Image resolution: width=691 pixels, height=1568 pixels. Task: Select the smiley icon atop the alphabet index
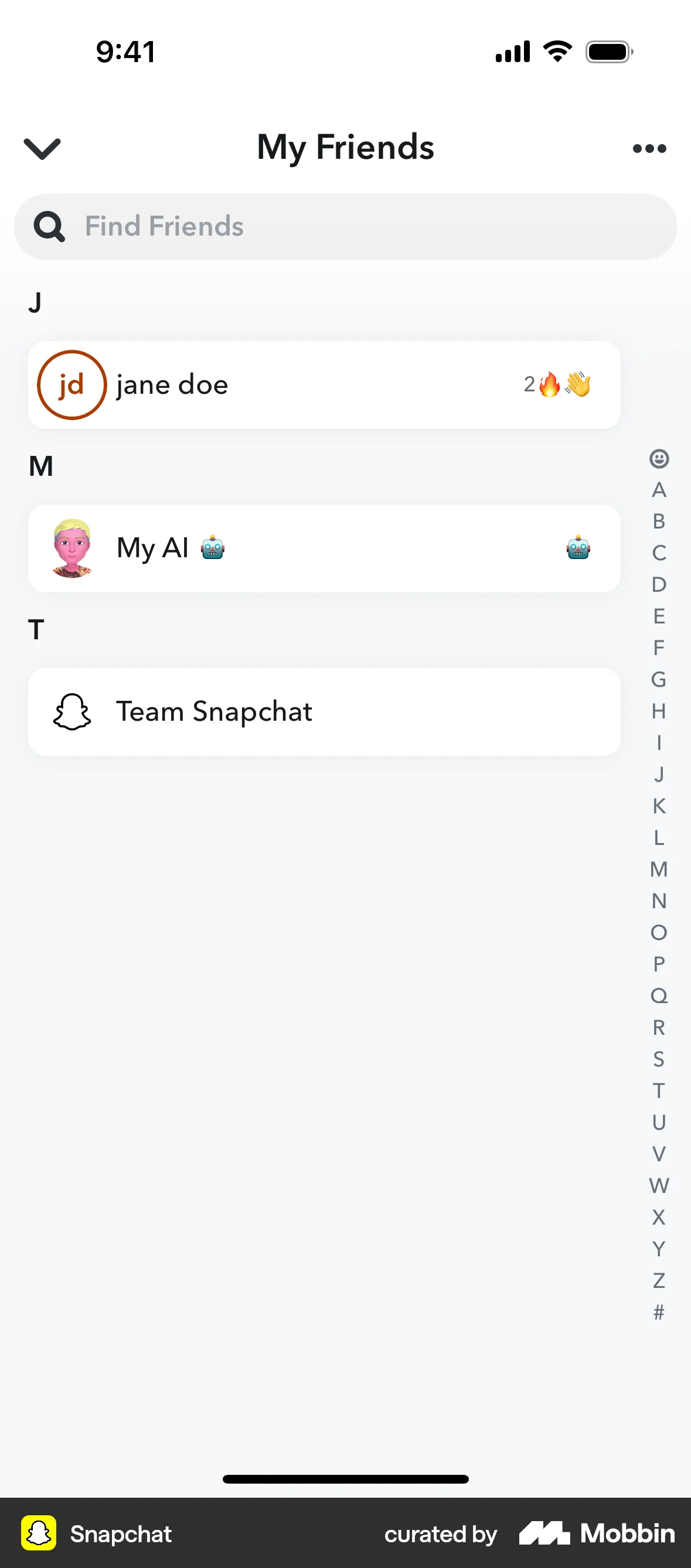[x=659, y=459]
